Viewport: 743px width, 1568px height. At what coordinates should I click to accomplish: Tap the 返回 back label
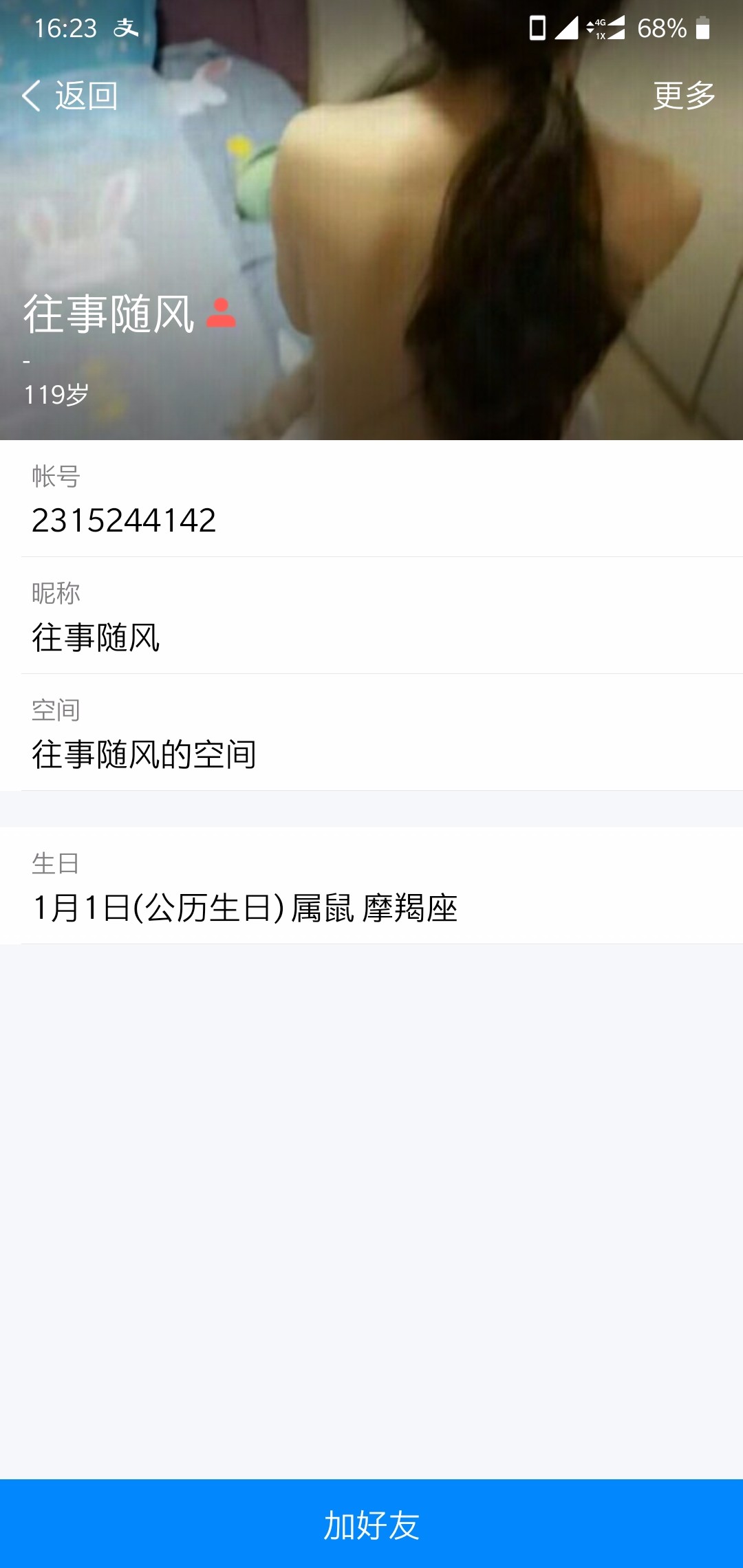coord(84,96)
